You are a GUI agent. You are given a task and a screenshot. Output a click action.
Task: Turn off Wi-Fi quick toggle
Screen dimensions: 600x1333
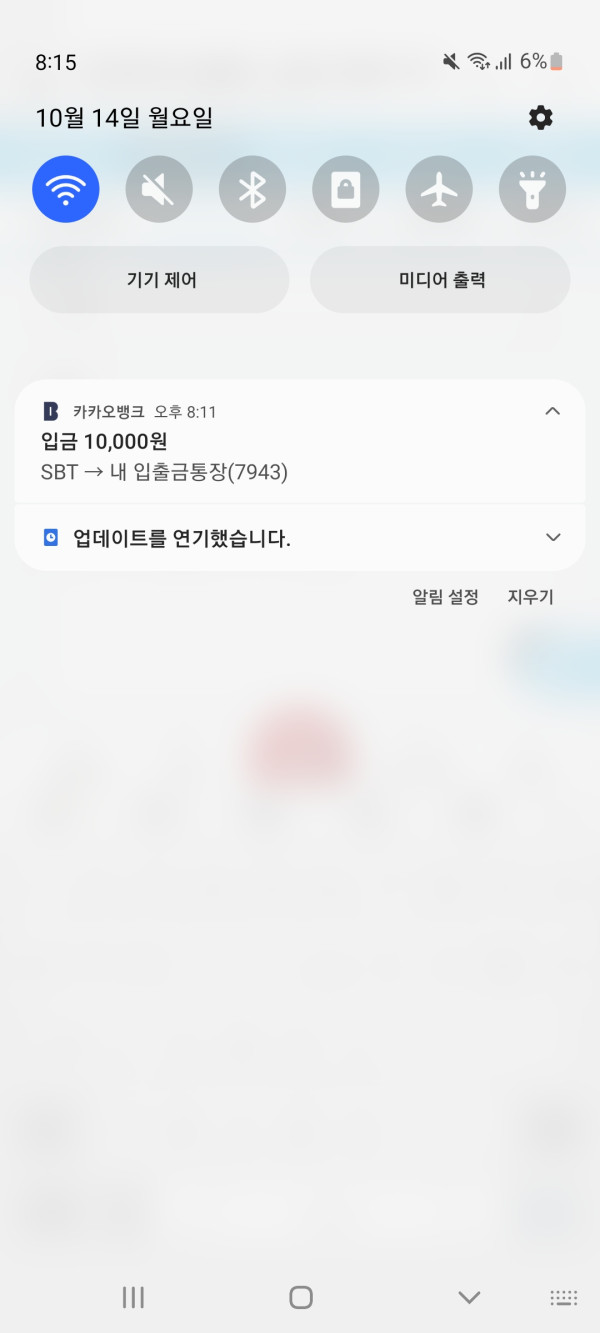tap(66, 189)
